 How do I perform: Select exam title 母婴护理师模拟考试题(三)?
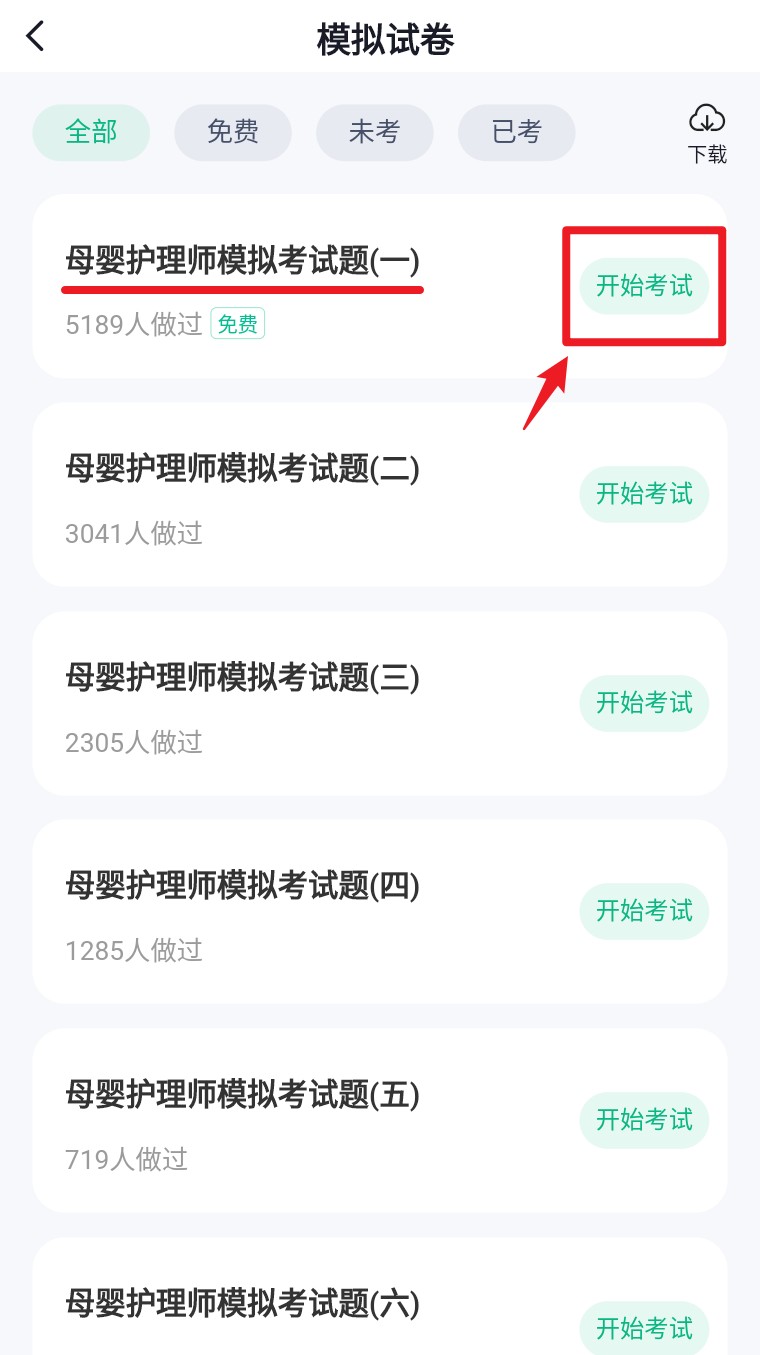[243, 679]
